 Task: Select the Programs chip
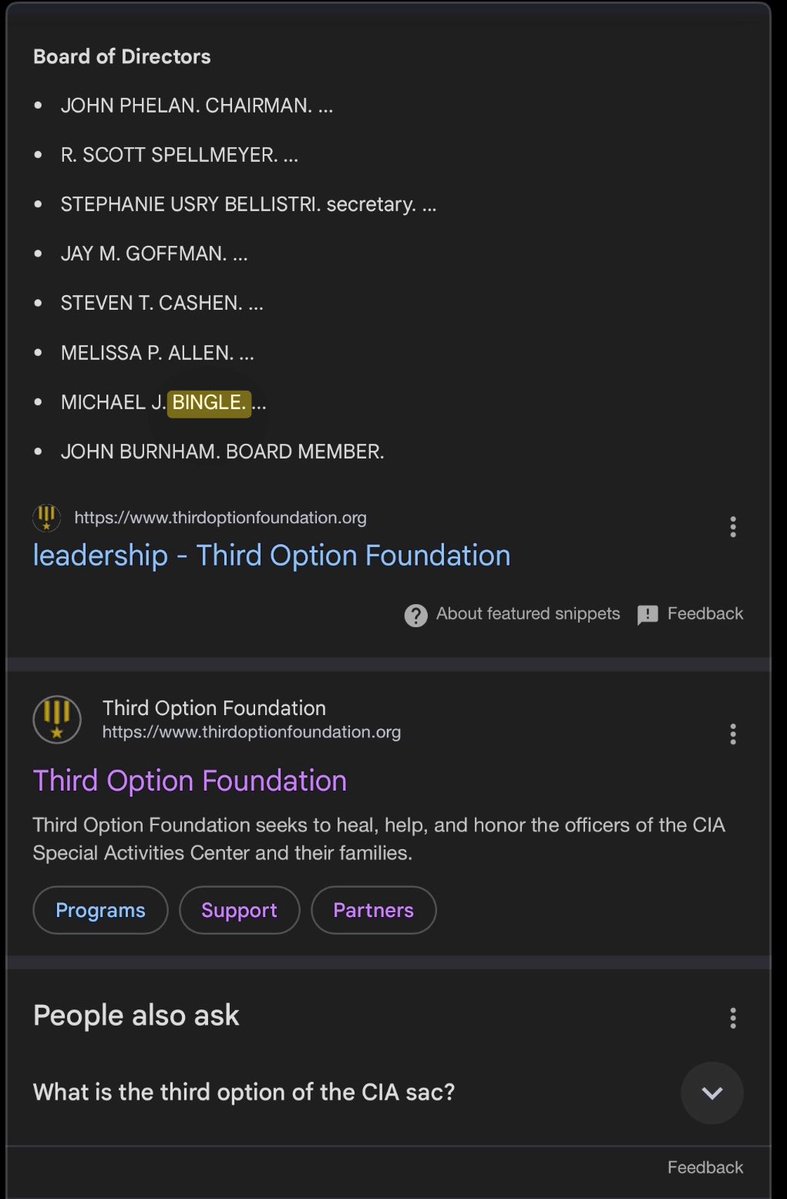tap(100, 910)
